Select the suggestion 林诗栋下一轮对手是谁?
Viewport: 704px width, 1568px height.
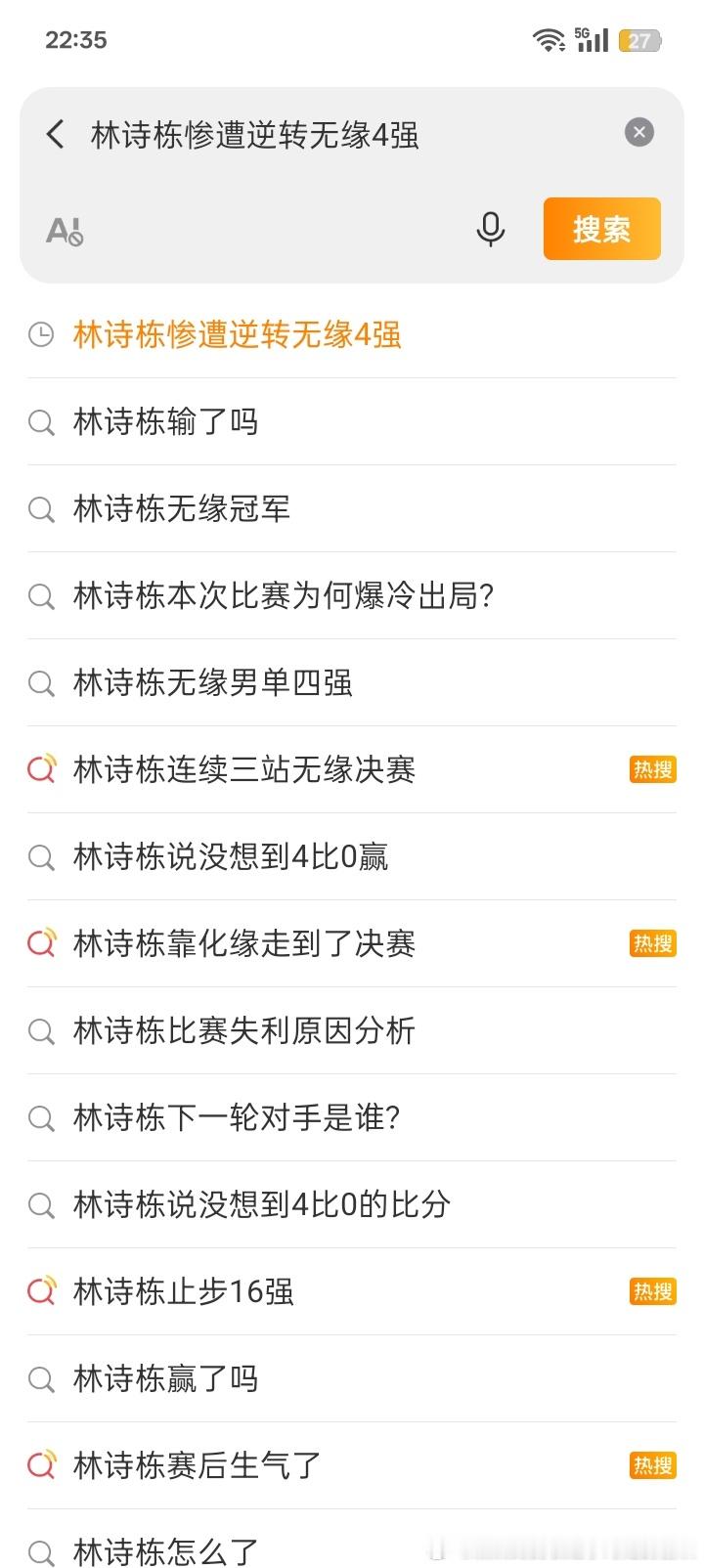(x=237, y=1117)
